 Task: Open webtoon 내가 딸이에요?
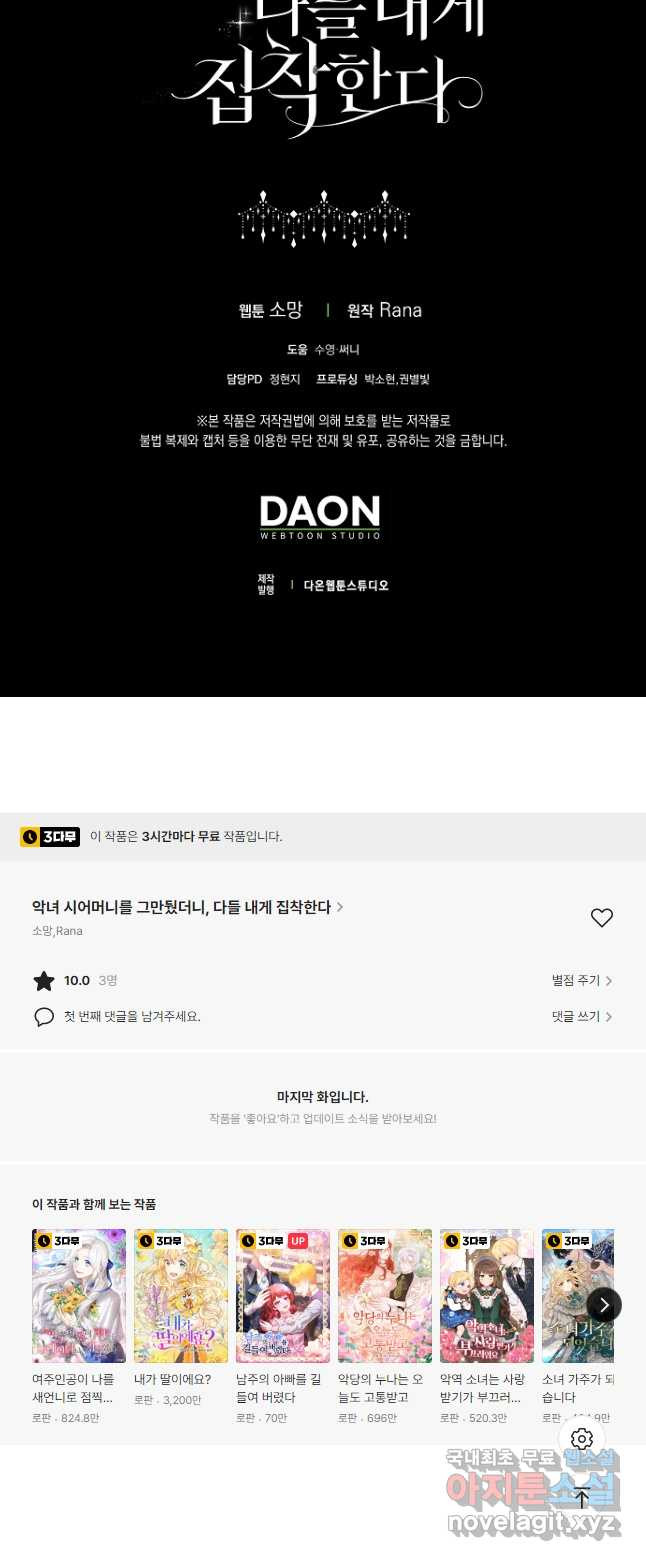(x=181, y=1296)
